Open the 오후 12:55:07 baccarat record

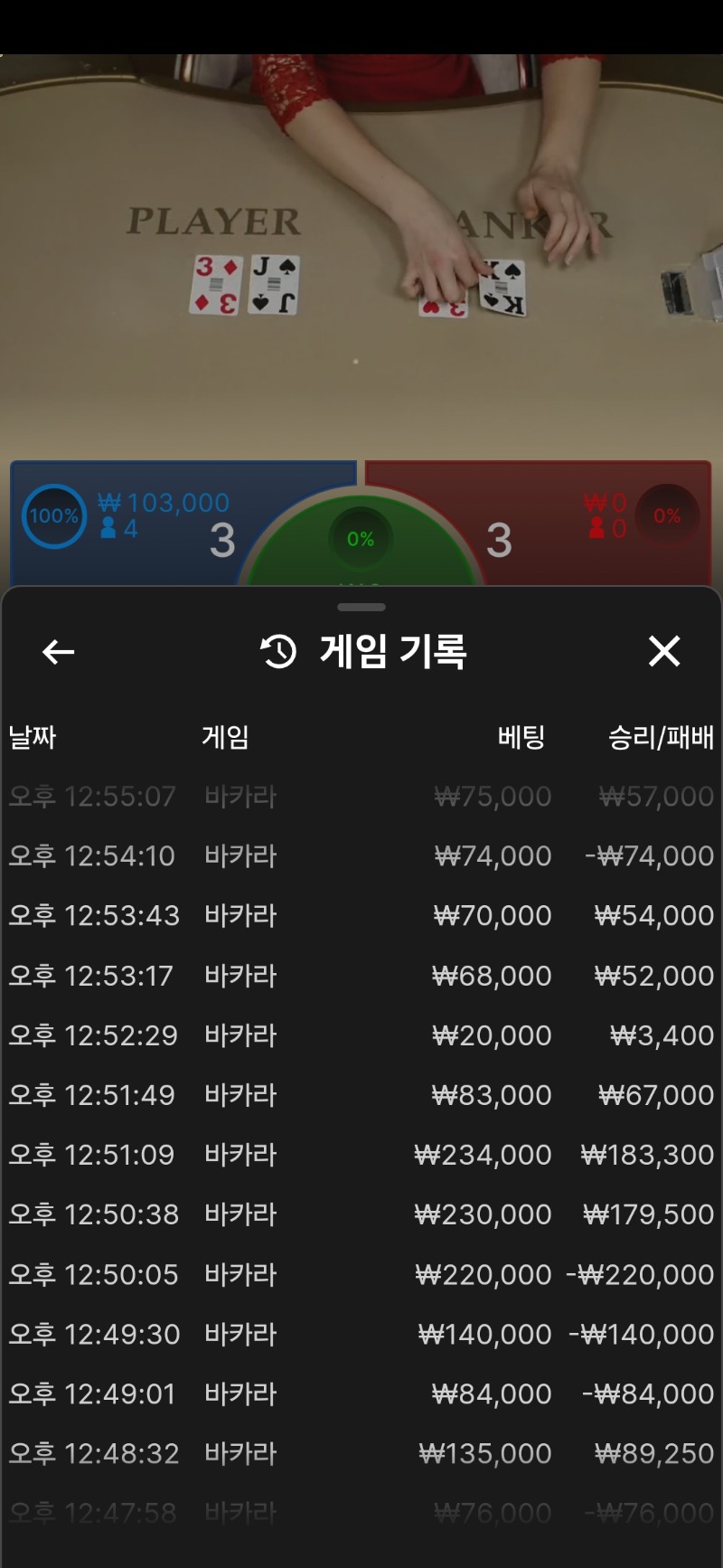tap(361, 796)
